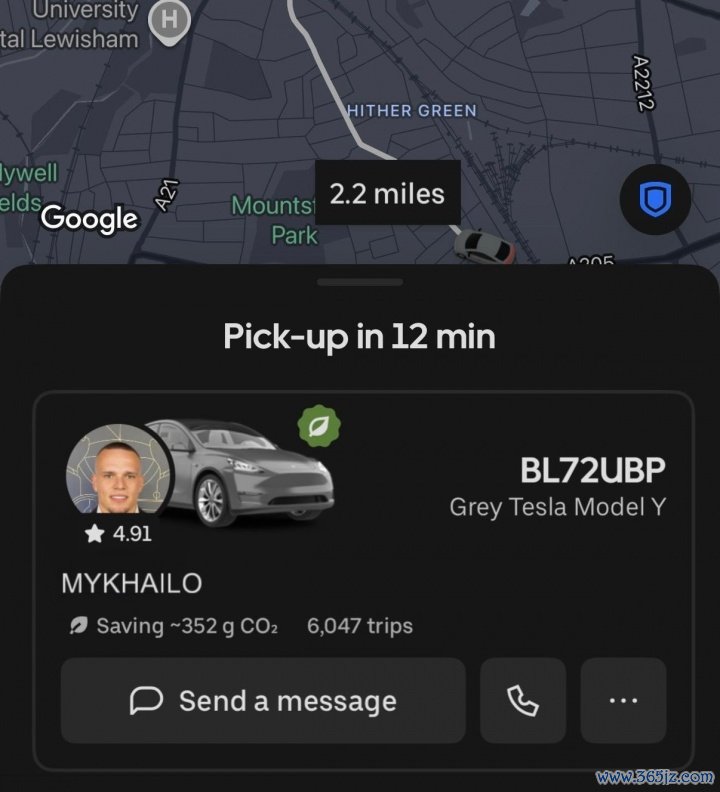Tap the sheet handle to expand details

click(x=359, y=283)
